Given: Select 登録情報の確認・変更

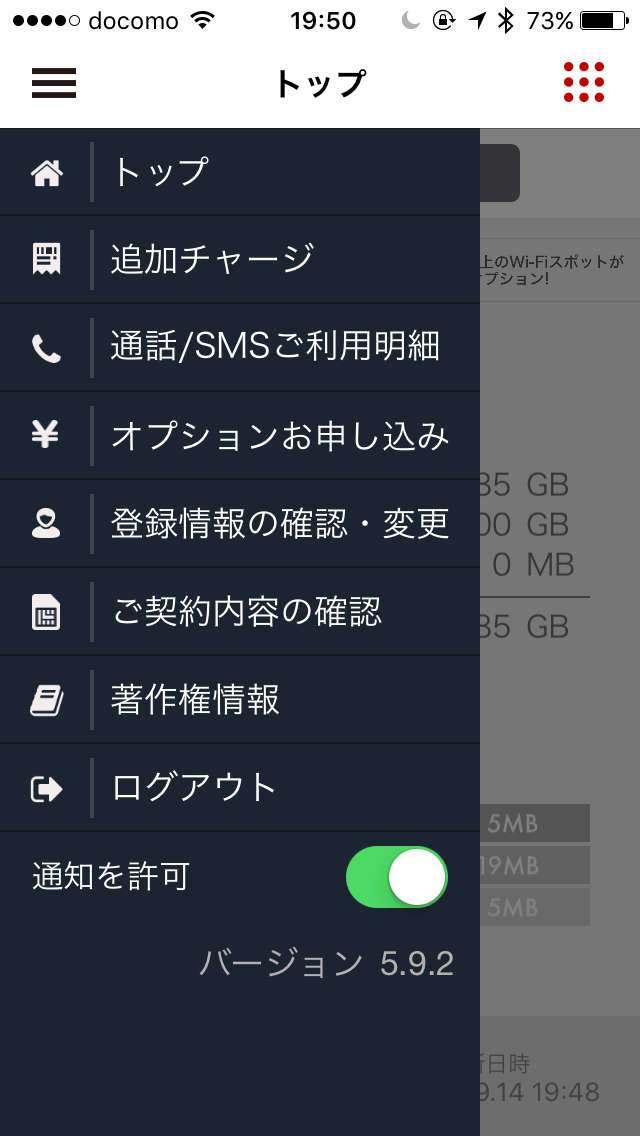Looking at the screenshot, I should 240,523.
